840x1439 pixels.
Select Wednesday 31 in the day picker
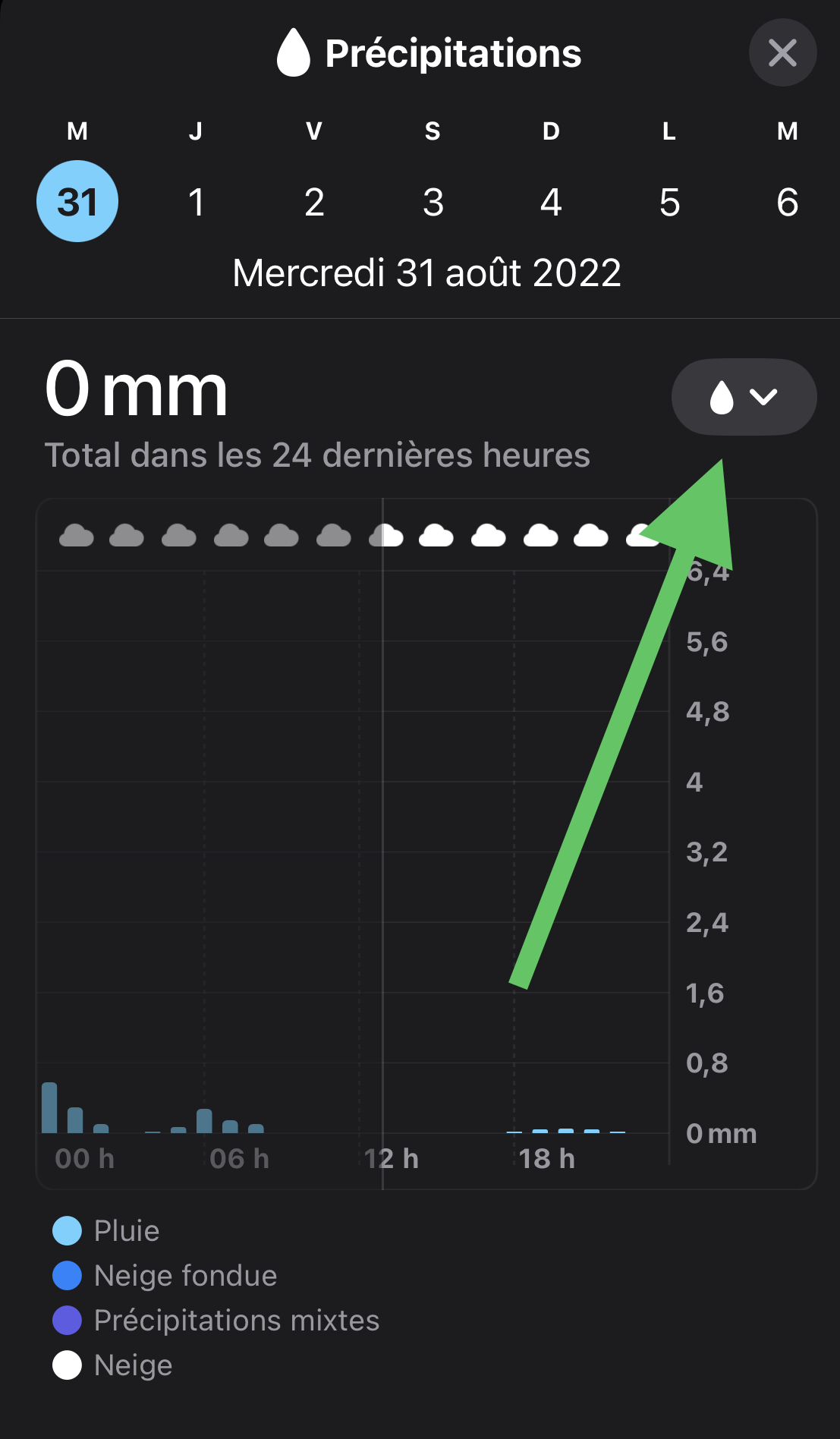pos(77,202)
